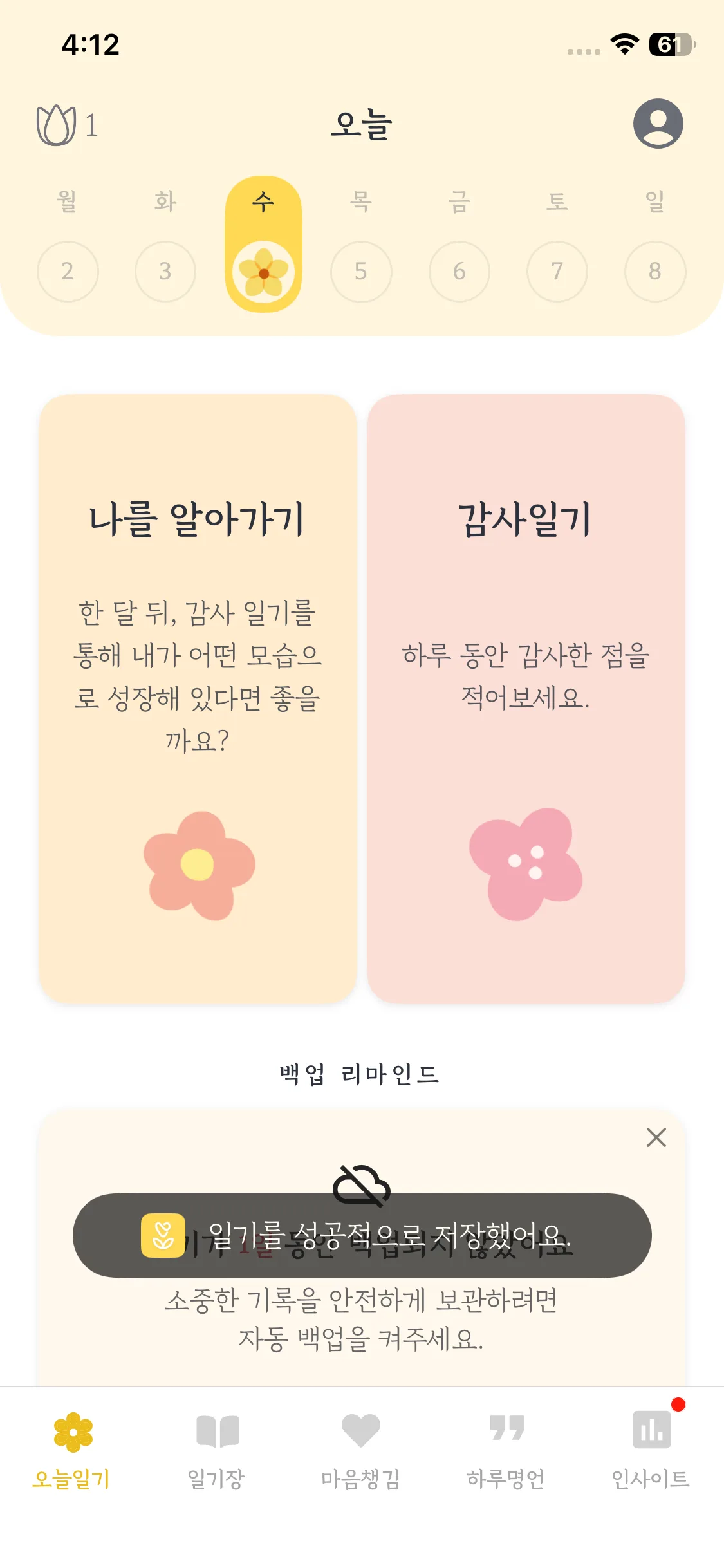Select Wednesday with the flower
This screenshot has width=724, height=1568.
263,272
